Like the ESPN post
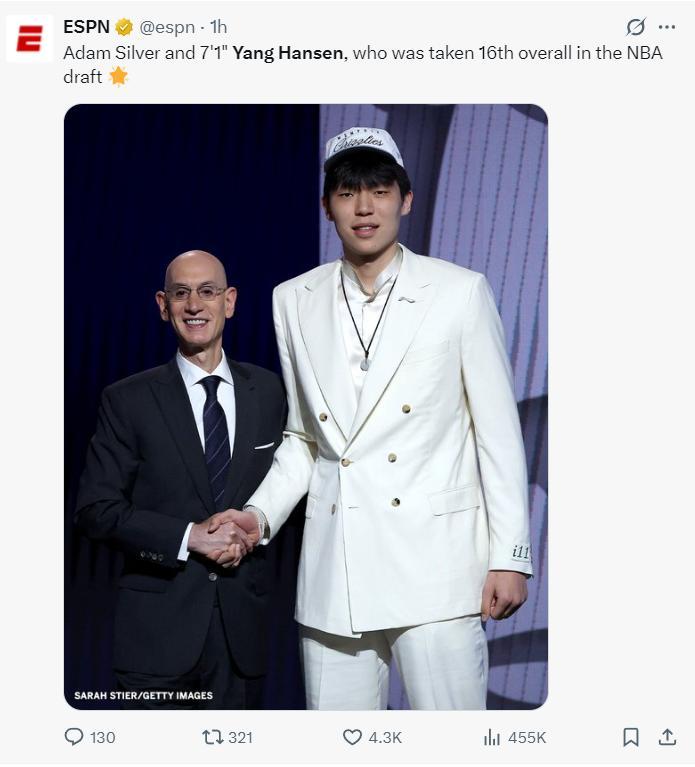 pyautogui.click(x=352, y=737)
